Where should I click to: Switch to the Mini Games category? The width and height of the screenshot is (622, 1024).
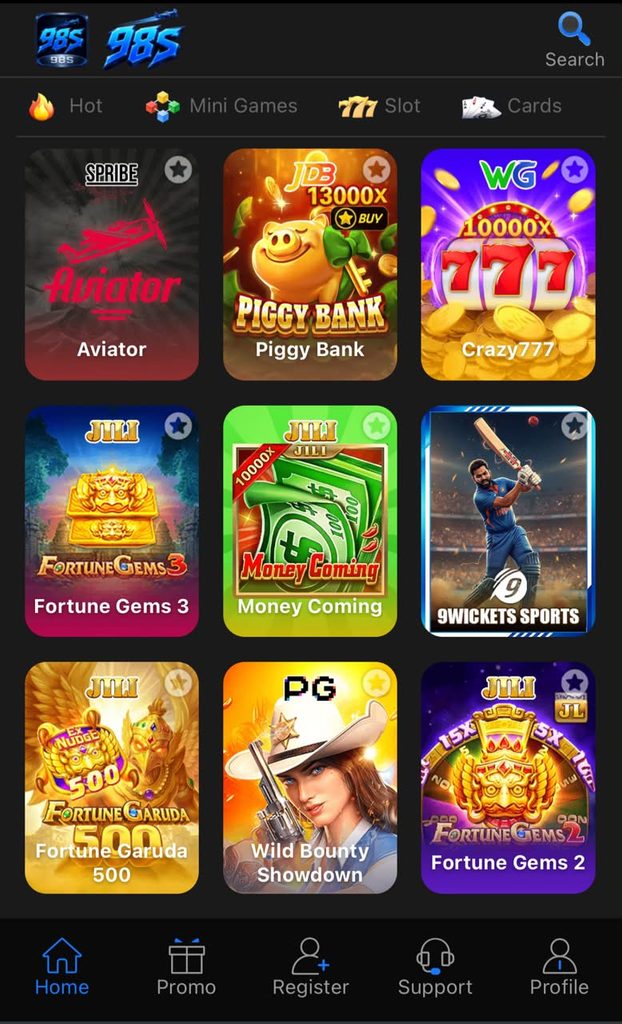point(221,106)
